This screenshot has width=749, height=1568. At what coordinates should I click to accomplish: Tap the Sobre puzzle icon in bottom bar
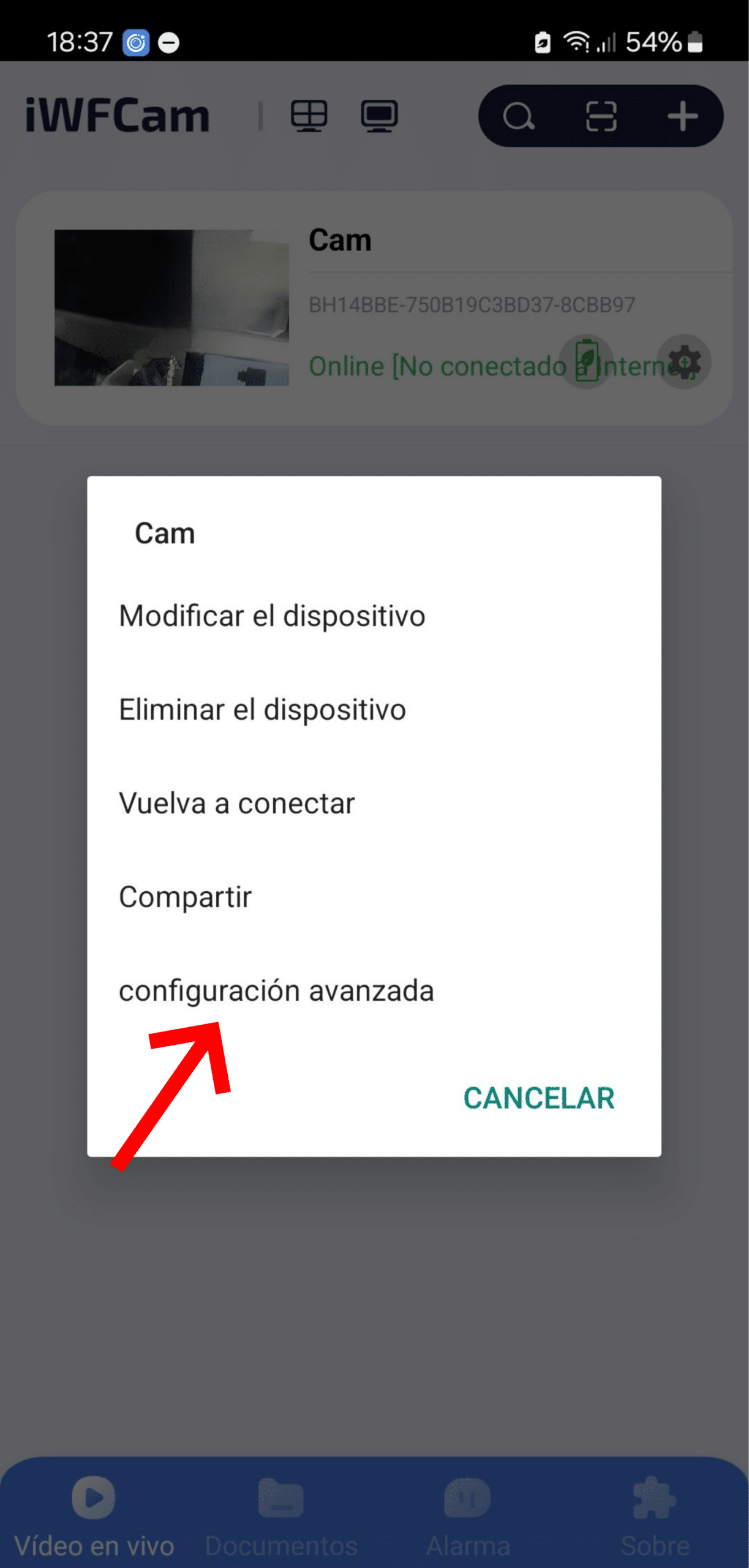point(654,1496)
